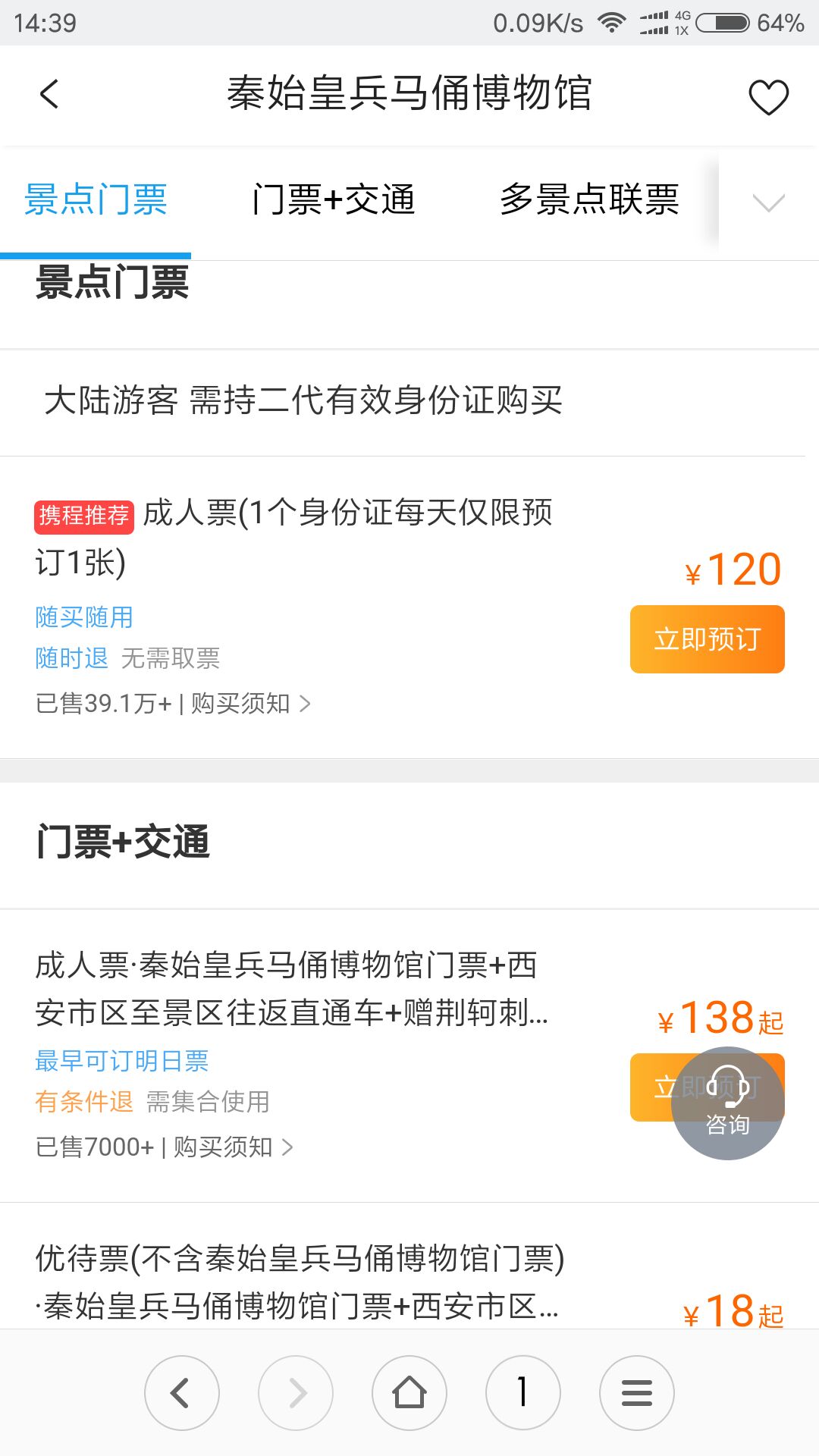Tap 立即预订 for the ¥120 adult ticket
The width and height of the screenshot is (819, 1456).
pos(708,639)
